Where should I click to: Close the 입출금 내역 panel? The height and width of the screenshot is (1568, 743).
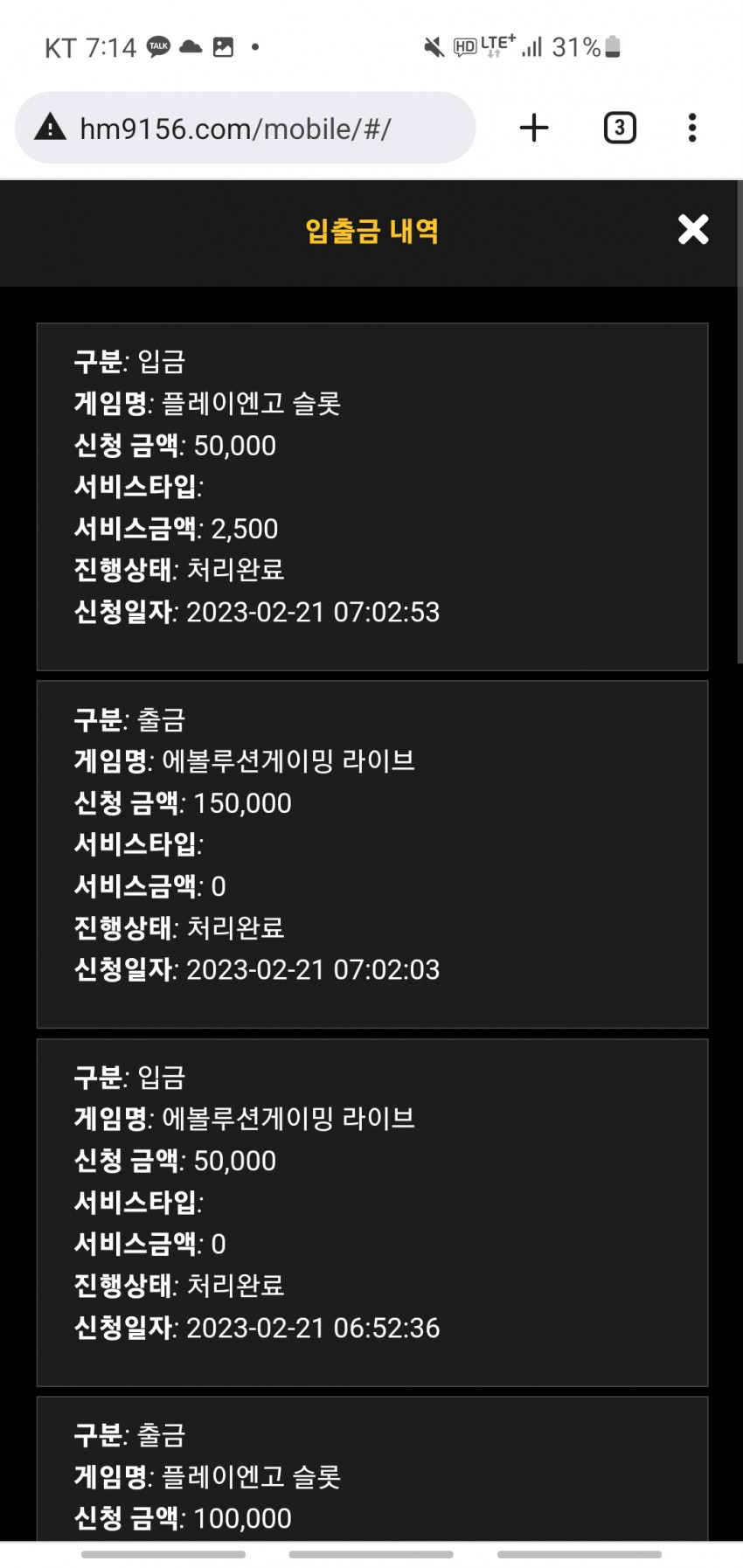coord(693,230)
